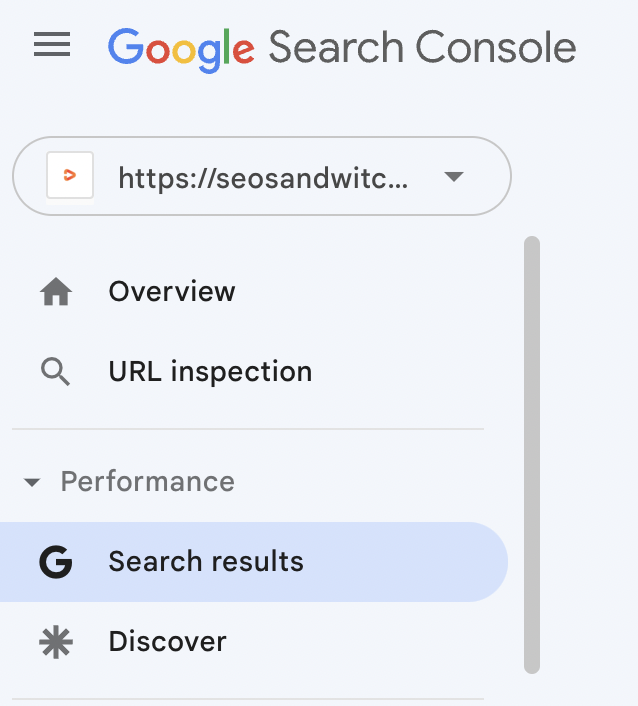The image size is (638, 706).
Task: Open the URL inspection tool
Action: (x=210, y=372)
